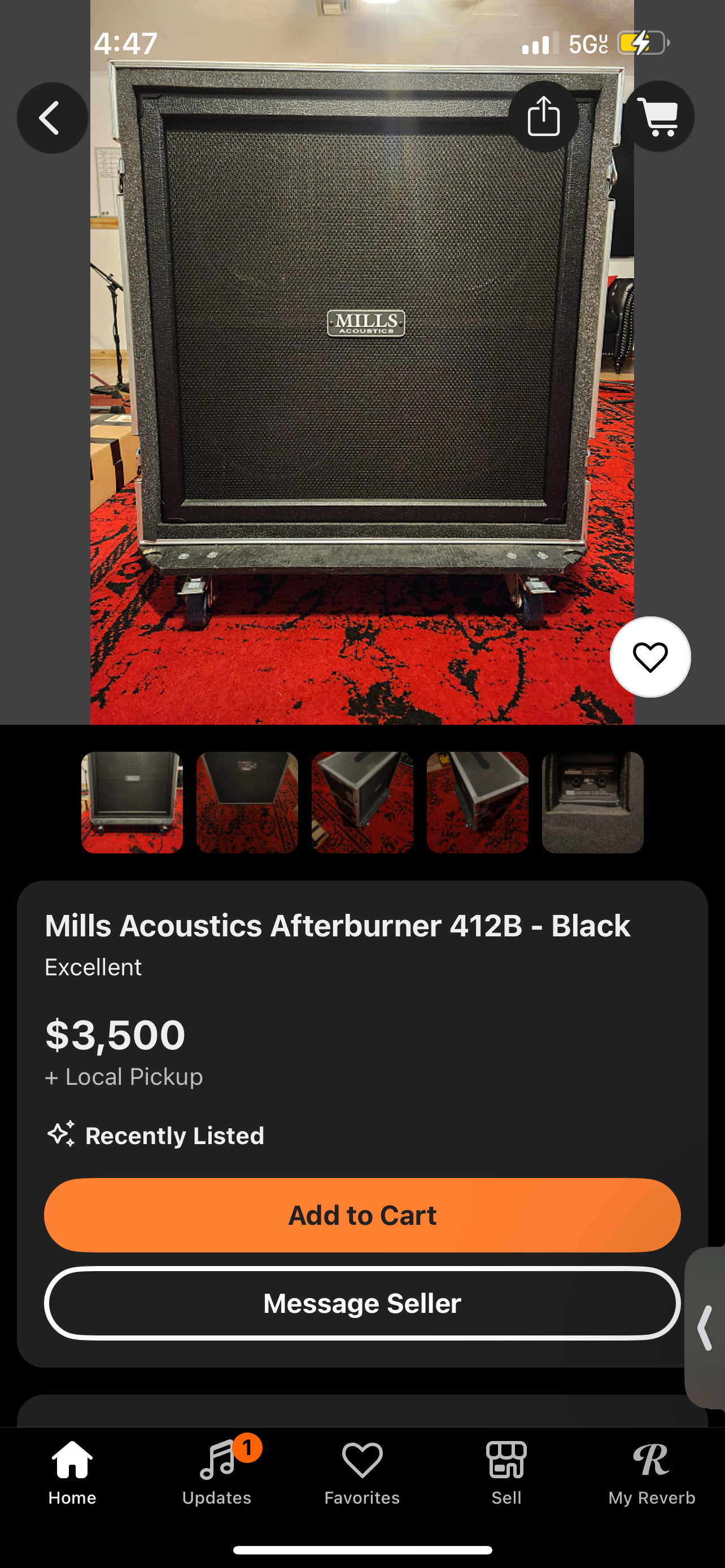The image size is (725, 1568).
Task: View the third photo thumbnail
Action: pos(362,802)
